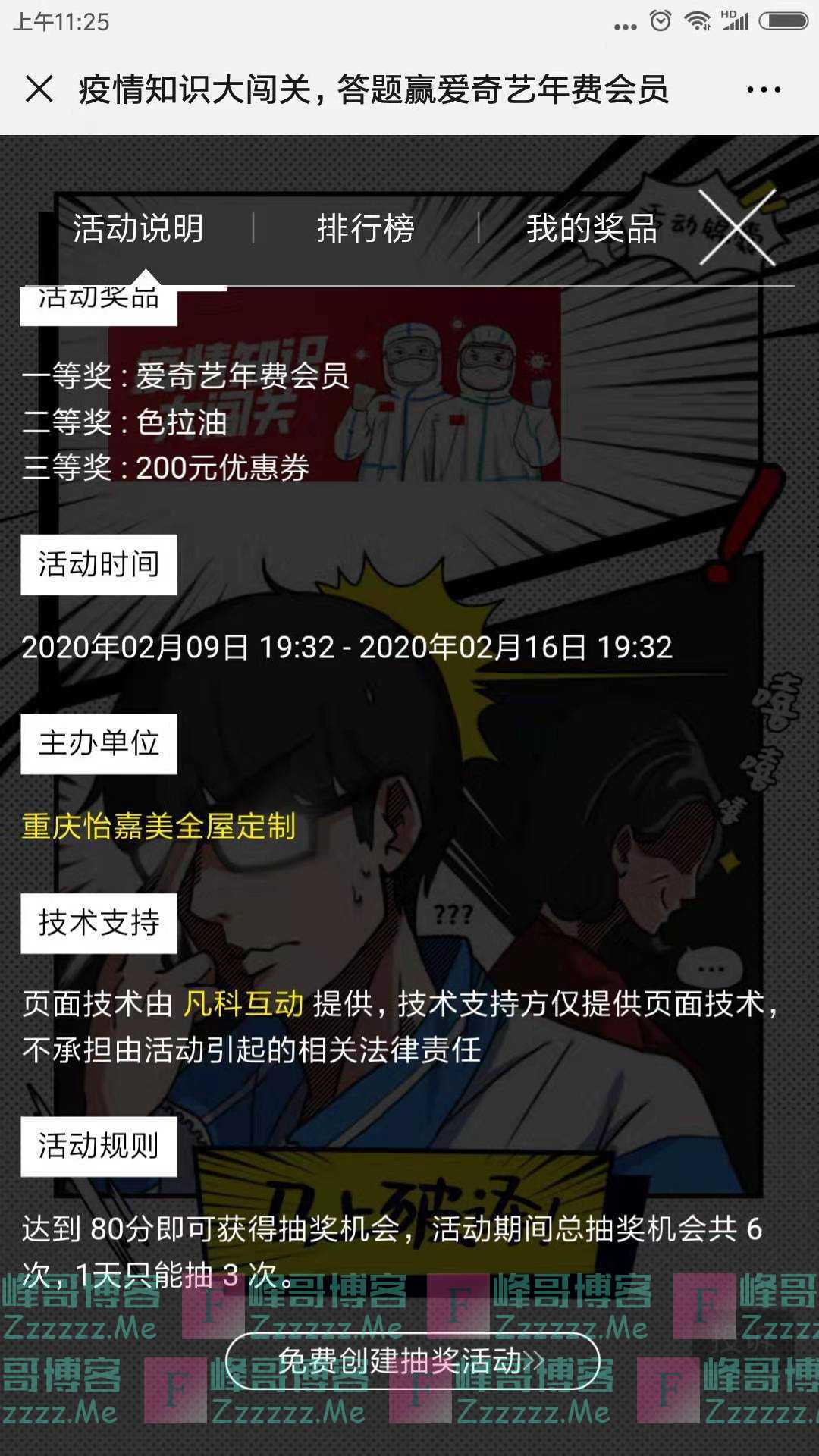Tap the 免费创建抽奖活动 button

tap(413, 1361)
